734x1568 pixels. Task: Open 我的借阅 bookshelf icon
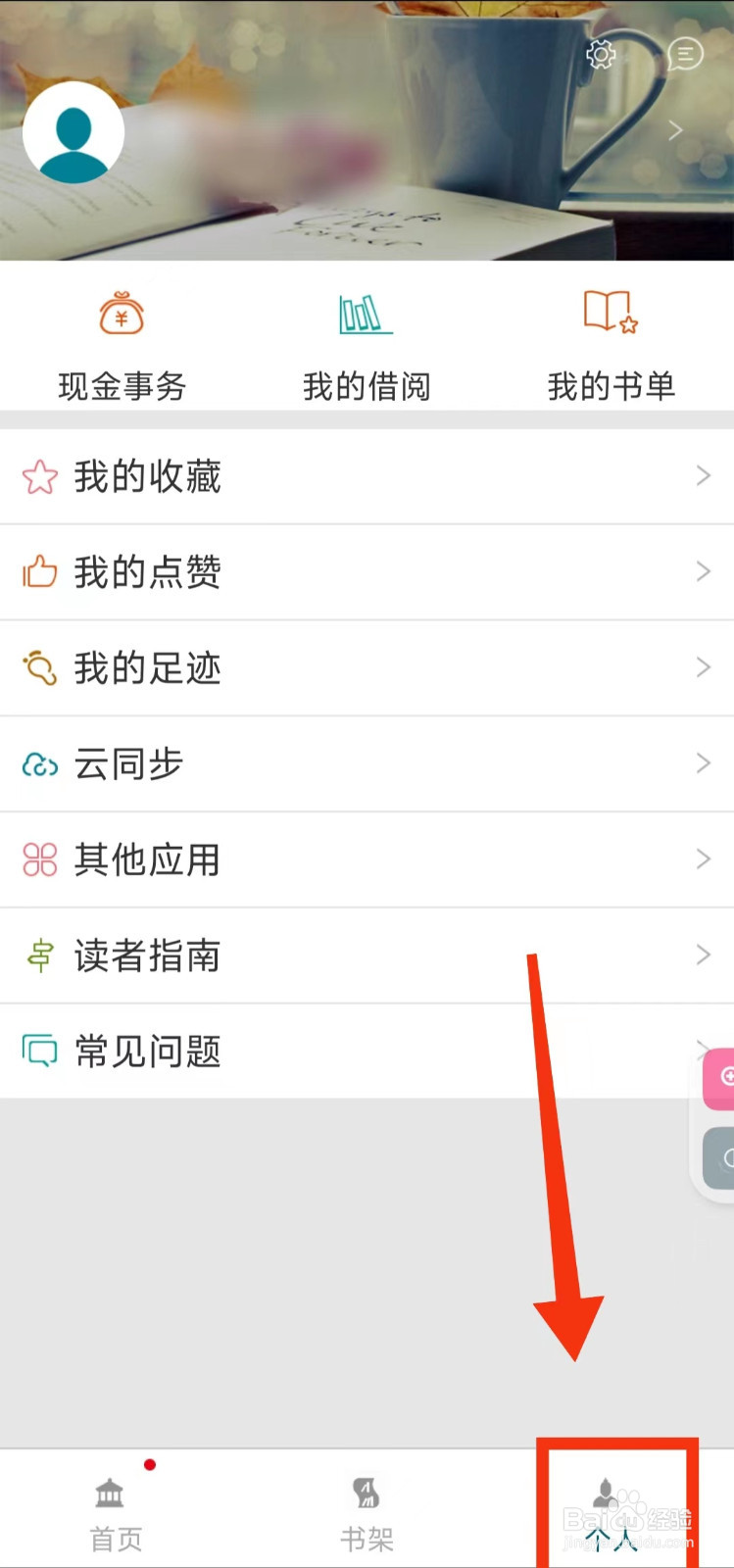[366, 314]
